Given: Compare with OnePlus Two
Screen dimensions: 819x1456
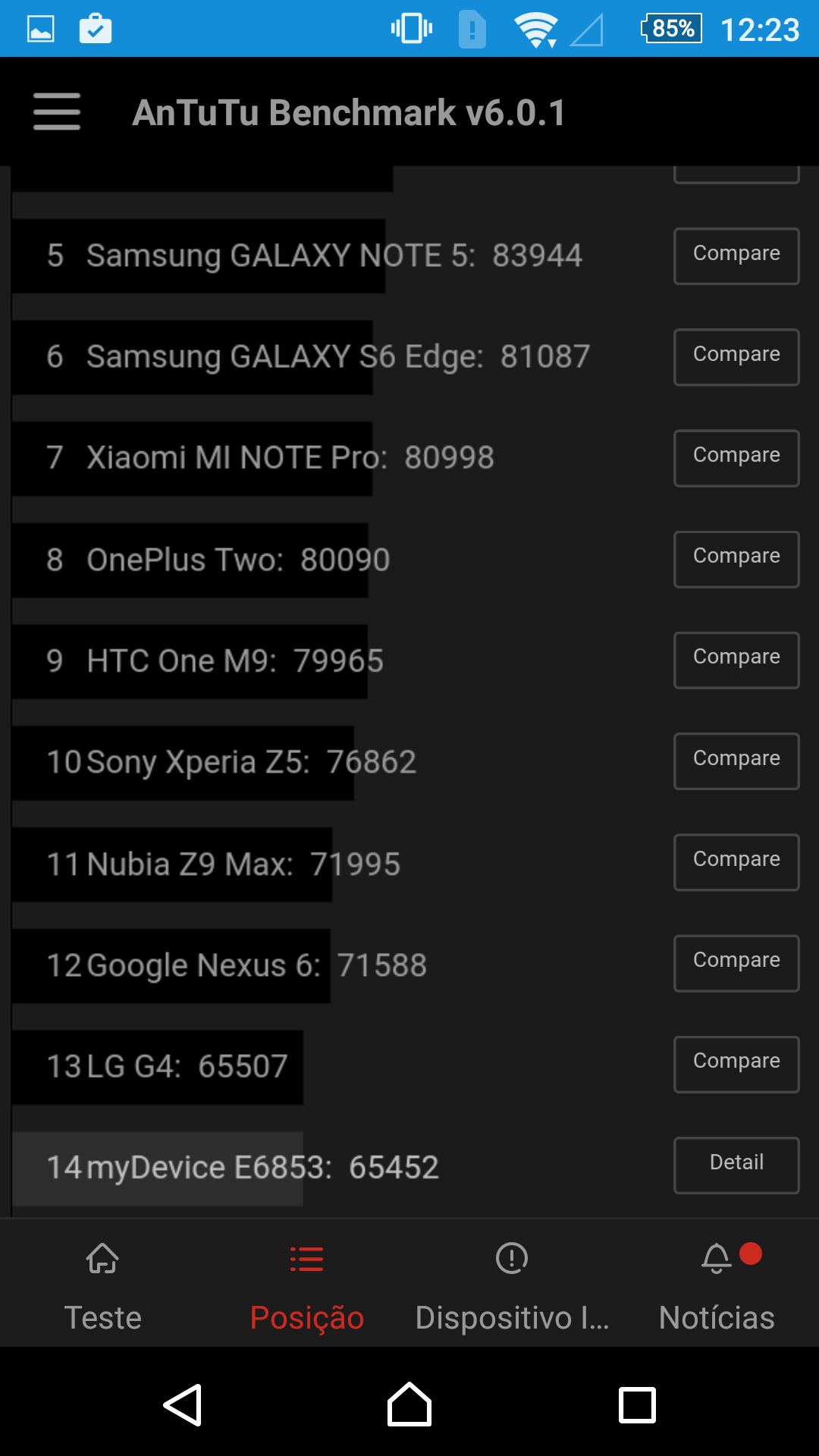Looking at the screenshot, I should click(736, 560).
